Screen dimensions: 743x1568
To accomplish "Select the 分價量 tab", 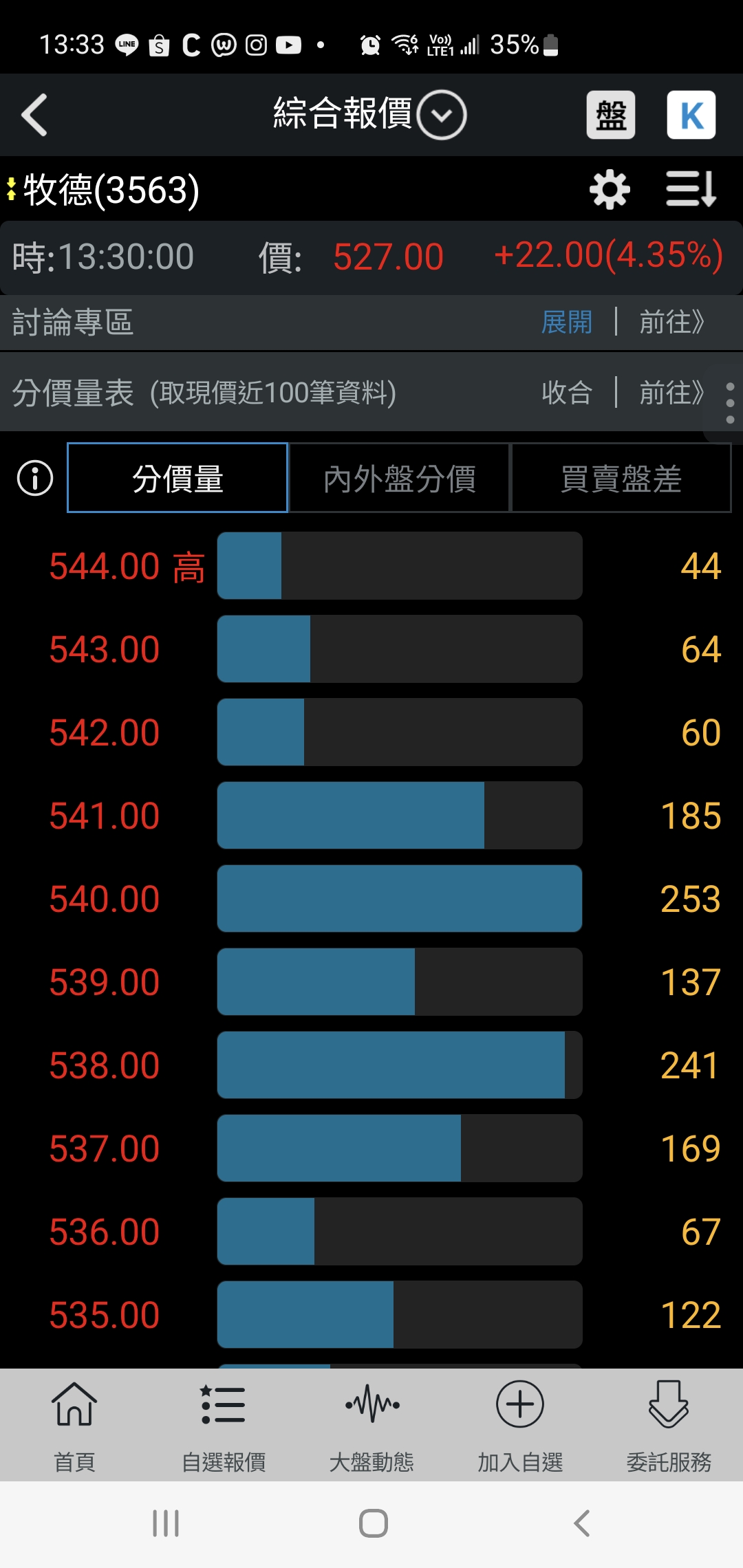I will [x=177, y=478].
